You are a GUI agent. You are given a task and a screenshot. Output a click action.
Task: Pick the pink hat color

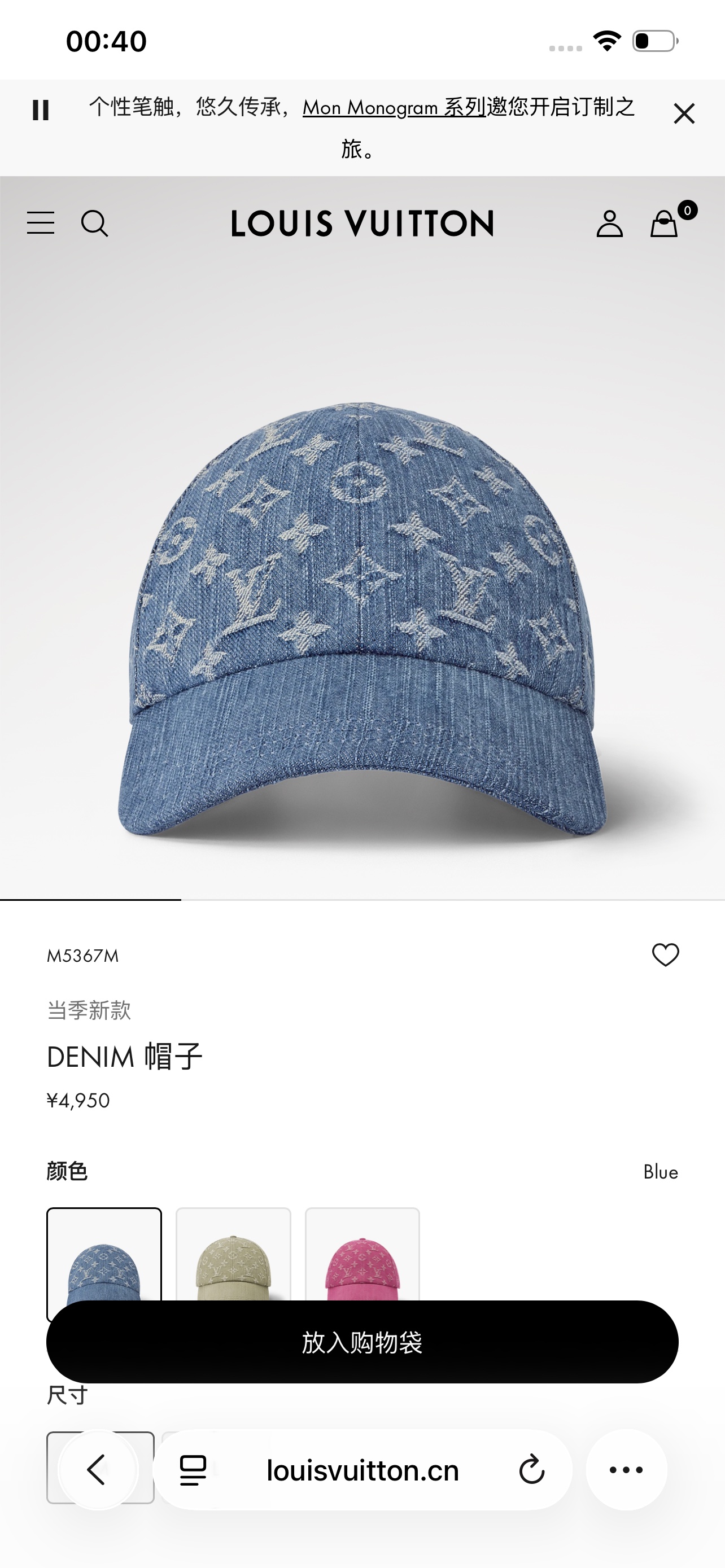coord(362,1254)
